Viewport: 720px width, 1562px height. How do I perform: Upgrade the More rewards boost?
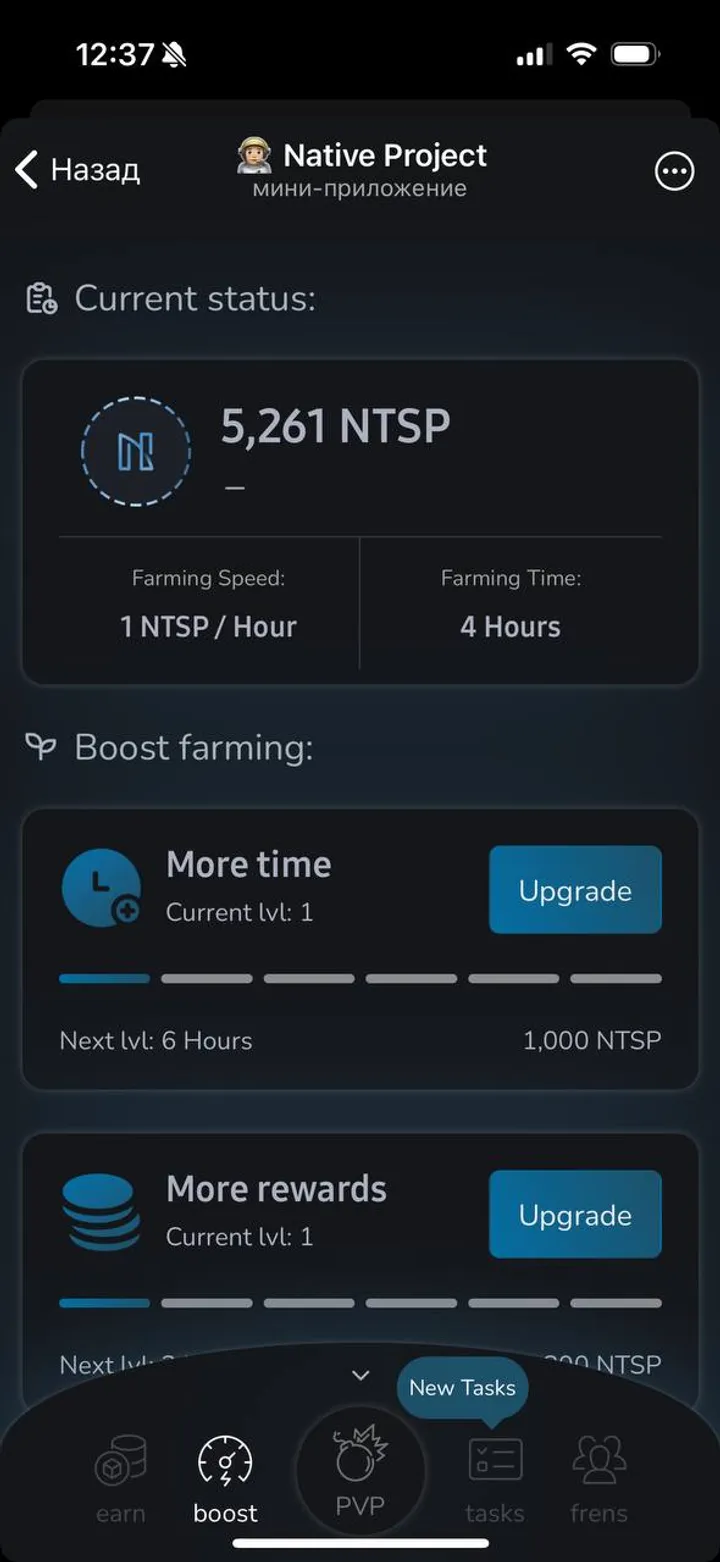(575, 1214)
